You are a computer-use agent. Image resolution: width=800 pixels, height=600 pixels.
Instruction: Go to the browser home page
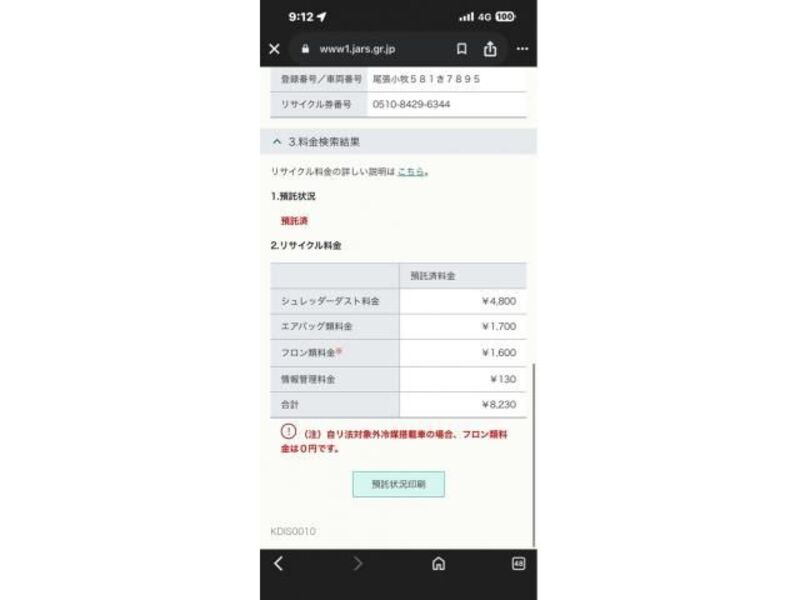pos(438,564)
